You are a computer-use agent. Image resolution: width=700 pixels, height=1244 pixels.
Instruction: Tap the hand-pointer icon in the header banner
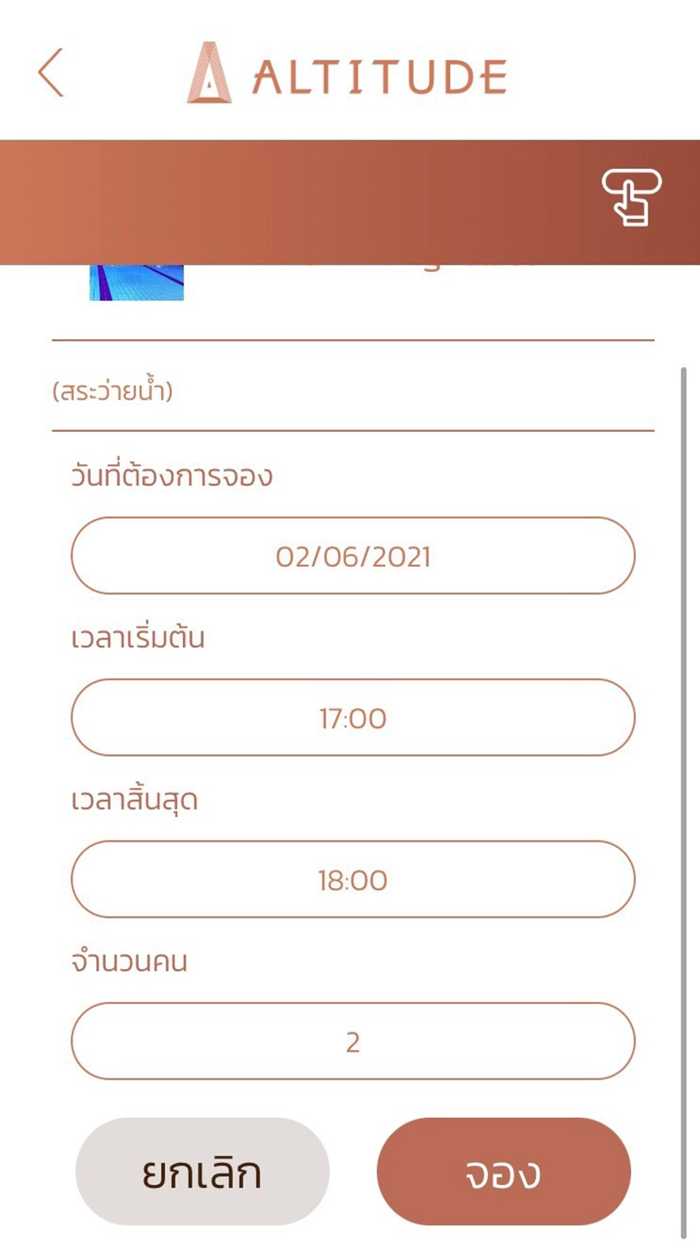click(x=631, y=197)
